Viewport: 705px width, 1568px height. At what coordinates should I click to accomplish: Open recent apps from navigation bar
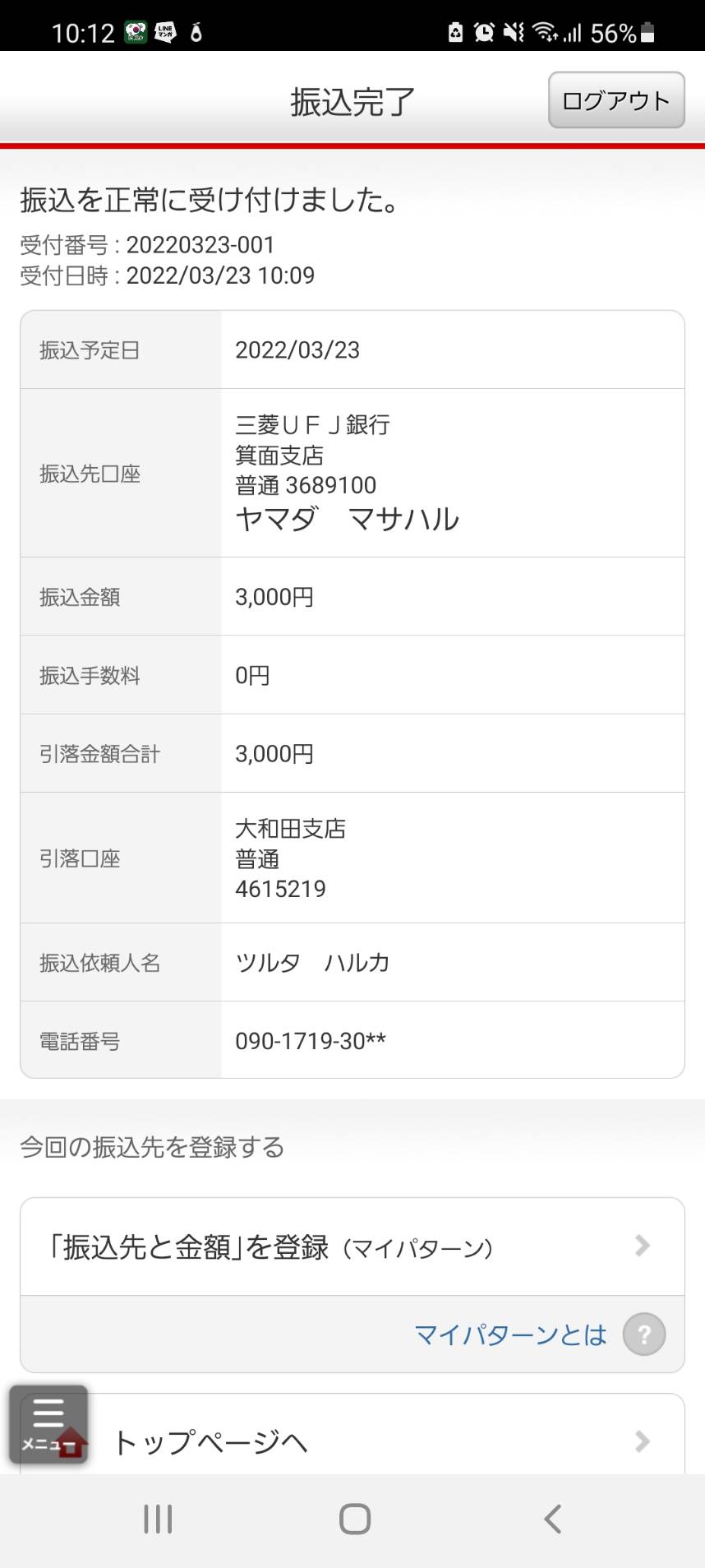click(158, 1519)
